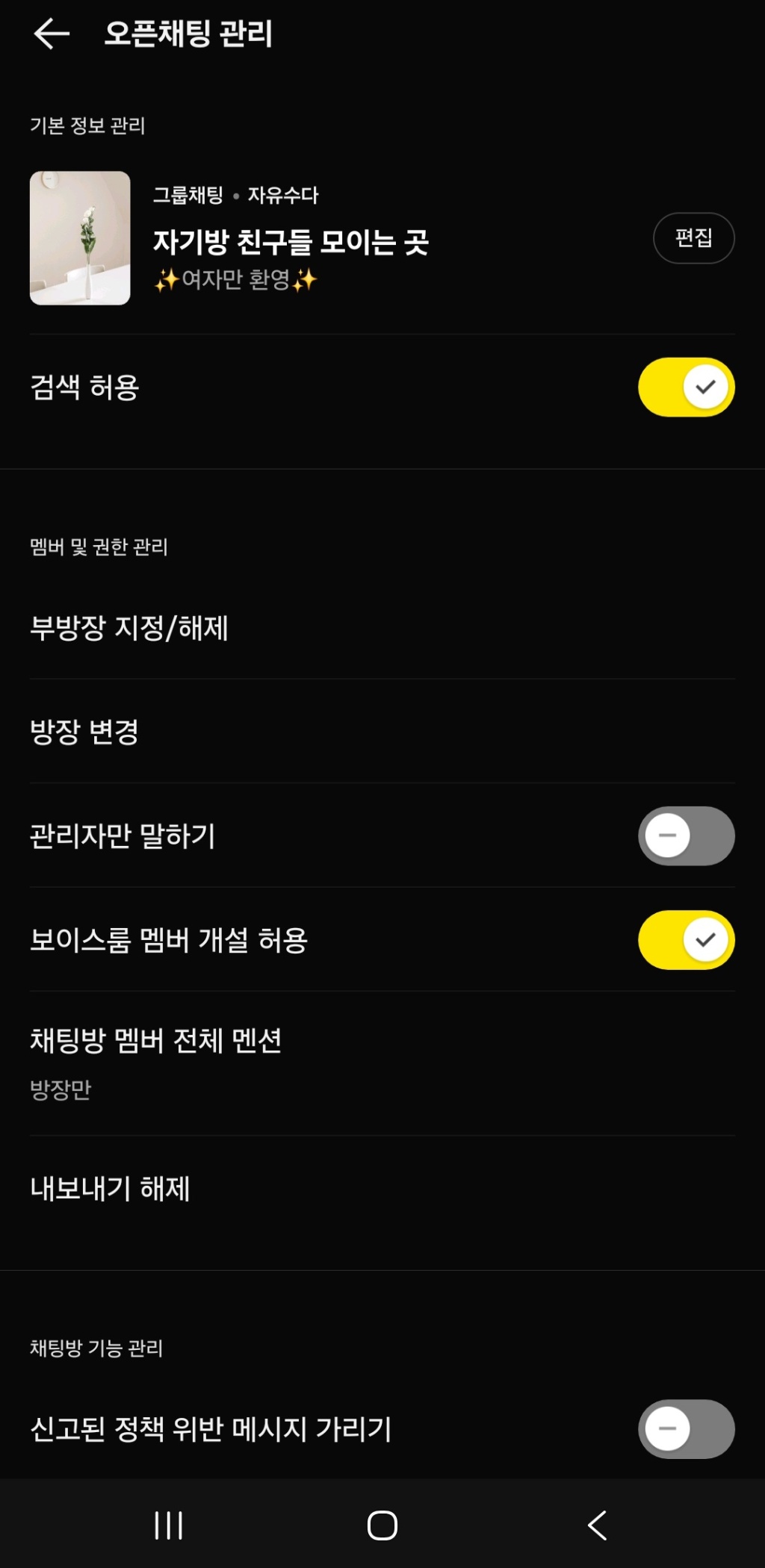Turn off 검색 허용 switch
Image resolution: width=765 pixels, height=1568 pixels.
click(686, 388)
